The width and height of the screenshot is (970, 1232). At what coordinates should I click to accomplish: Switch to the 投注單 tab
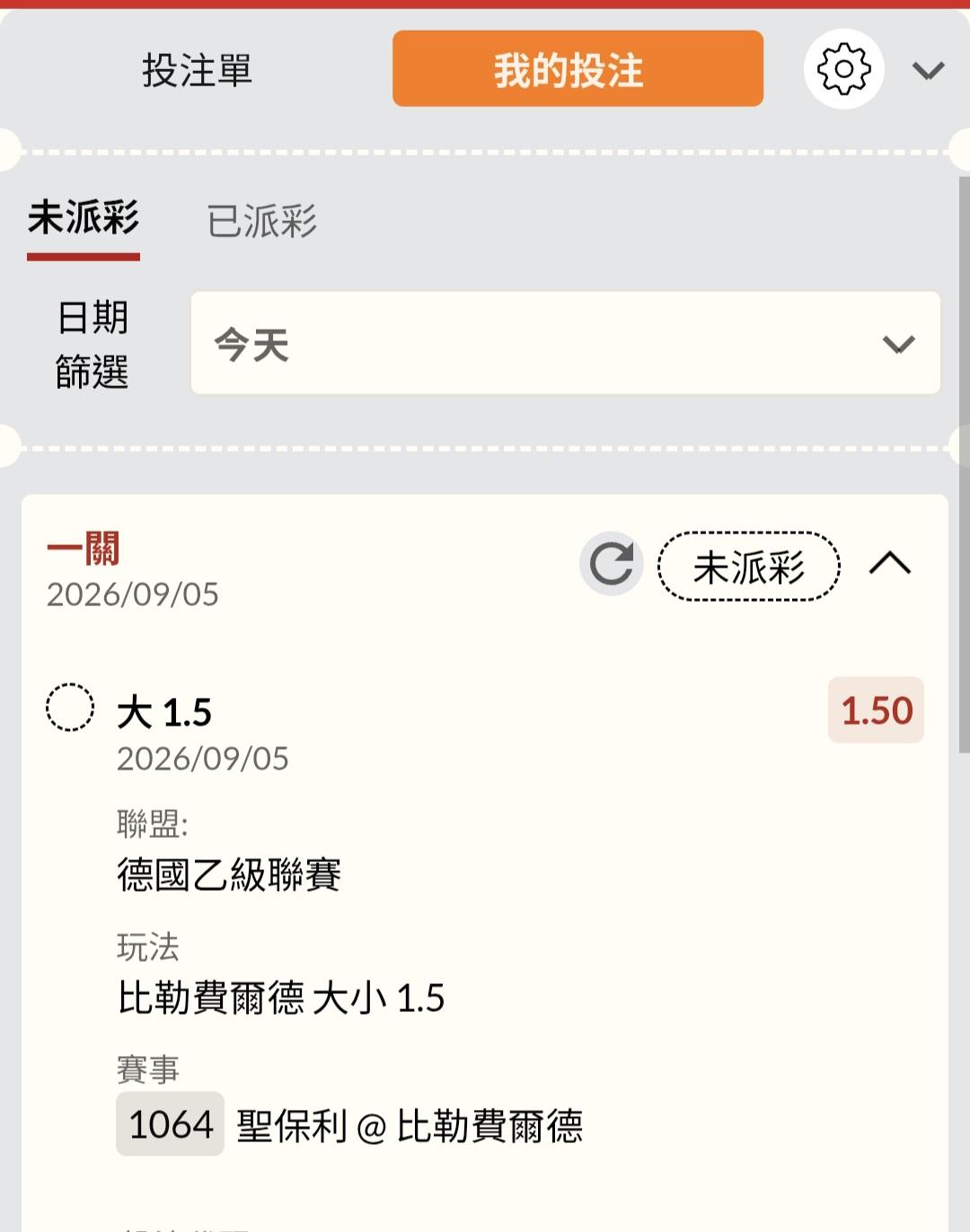[x=197, y=69]
